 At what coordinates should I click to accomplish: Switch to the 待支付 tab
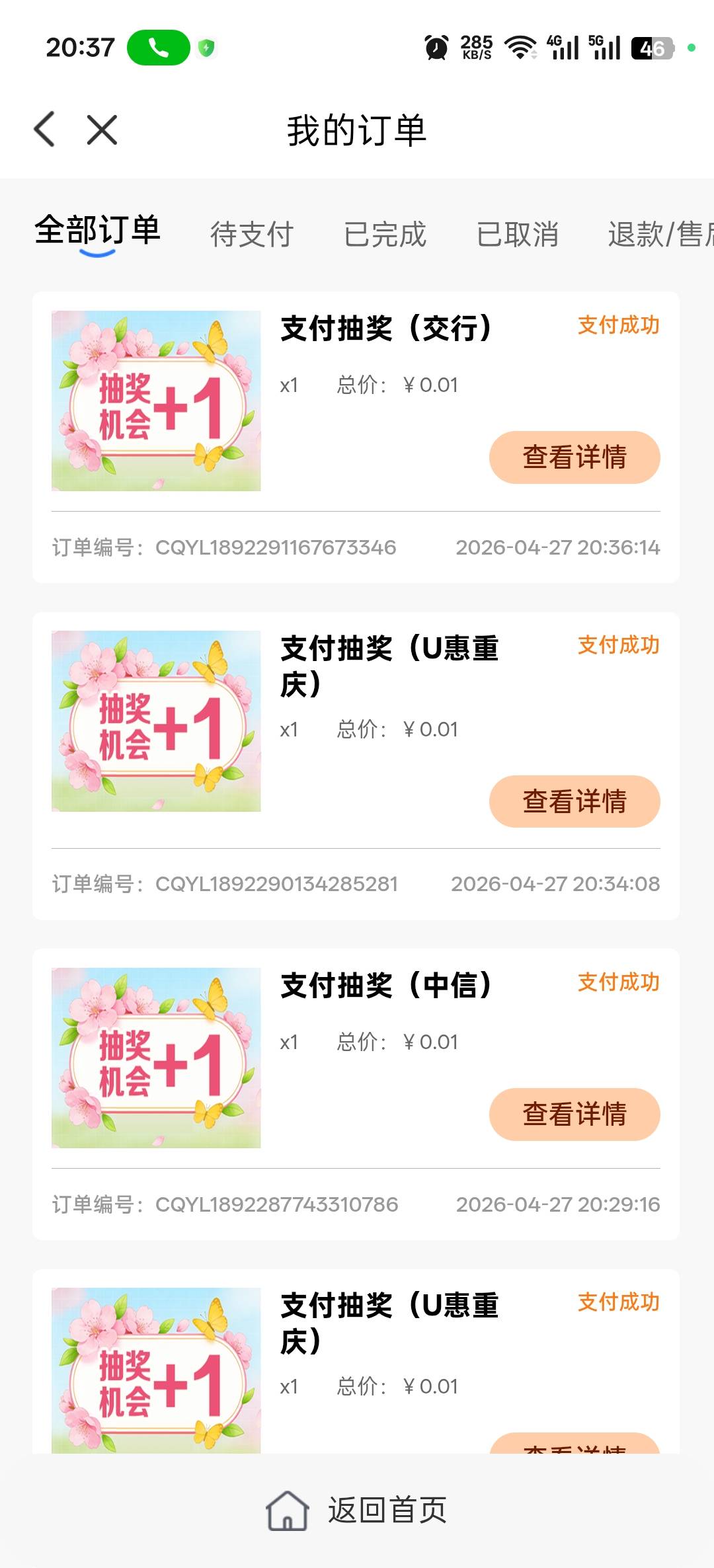[252, 235]
